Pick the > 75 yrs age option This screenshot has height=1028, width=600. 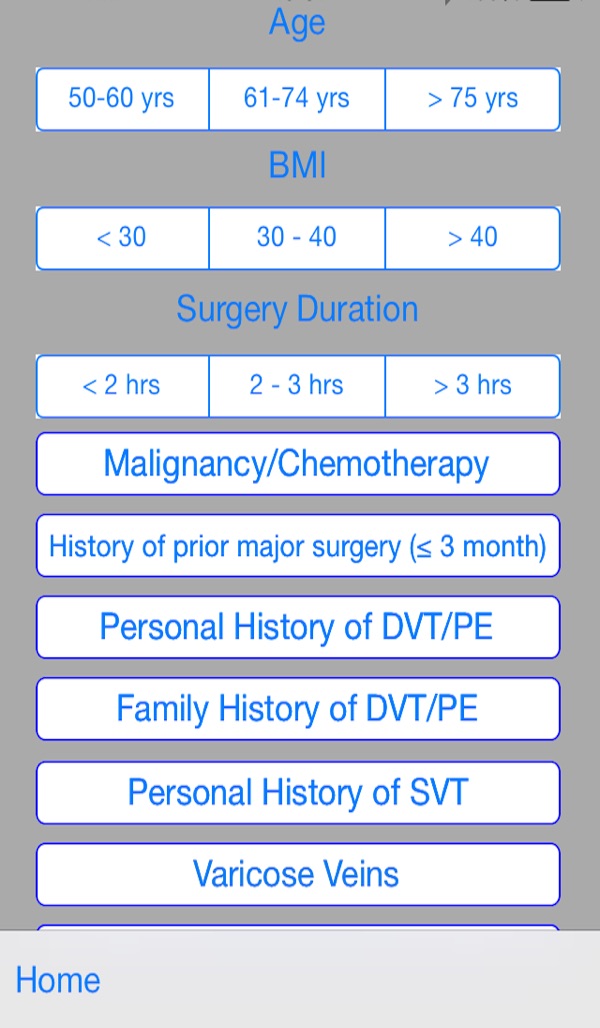(x=472, y=99)
